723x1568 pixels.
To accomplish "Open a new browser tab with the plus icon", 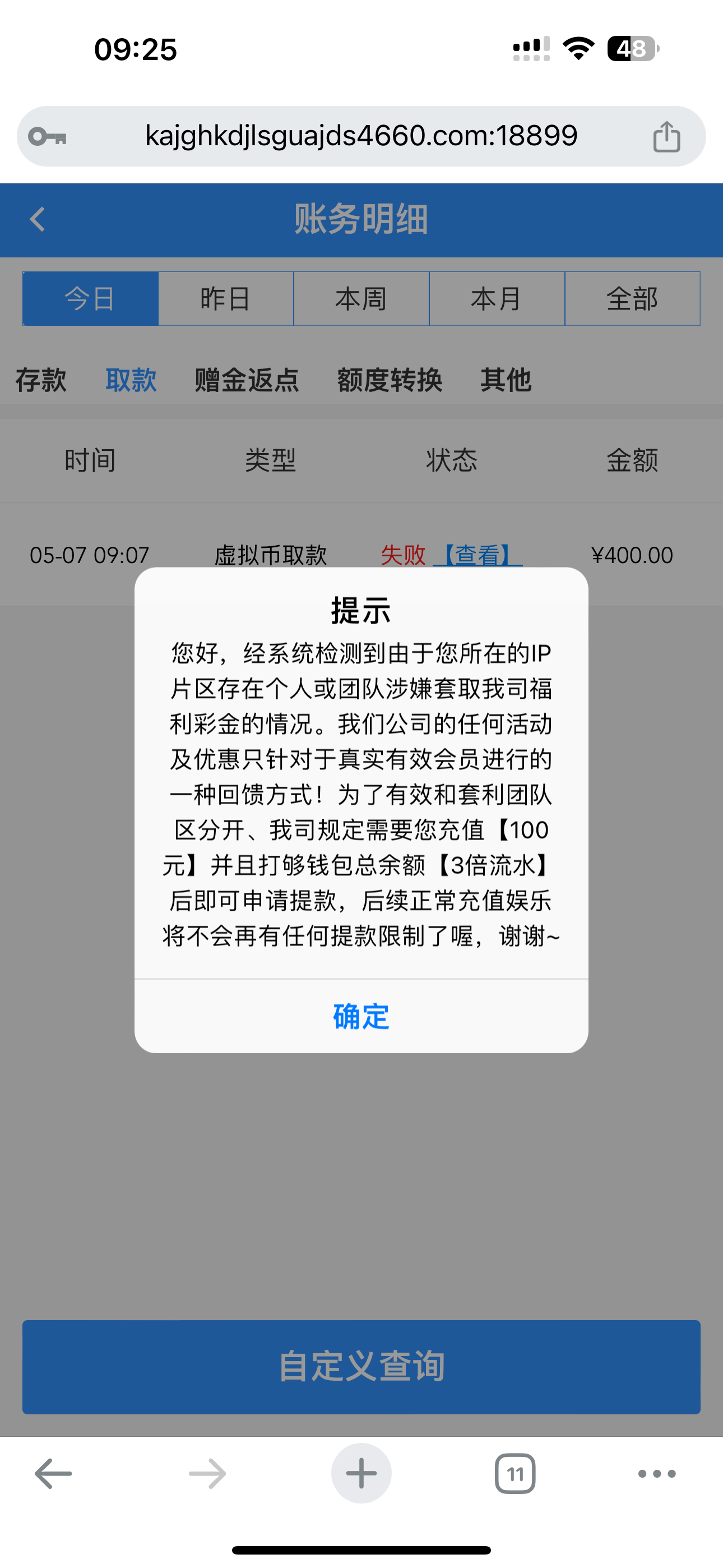I will [361, 1473].
